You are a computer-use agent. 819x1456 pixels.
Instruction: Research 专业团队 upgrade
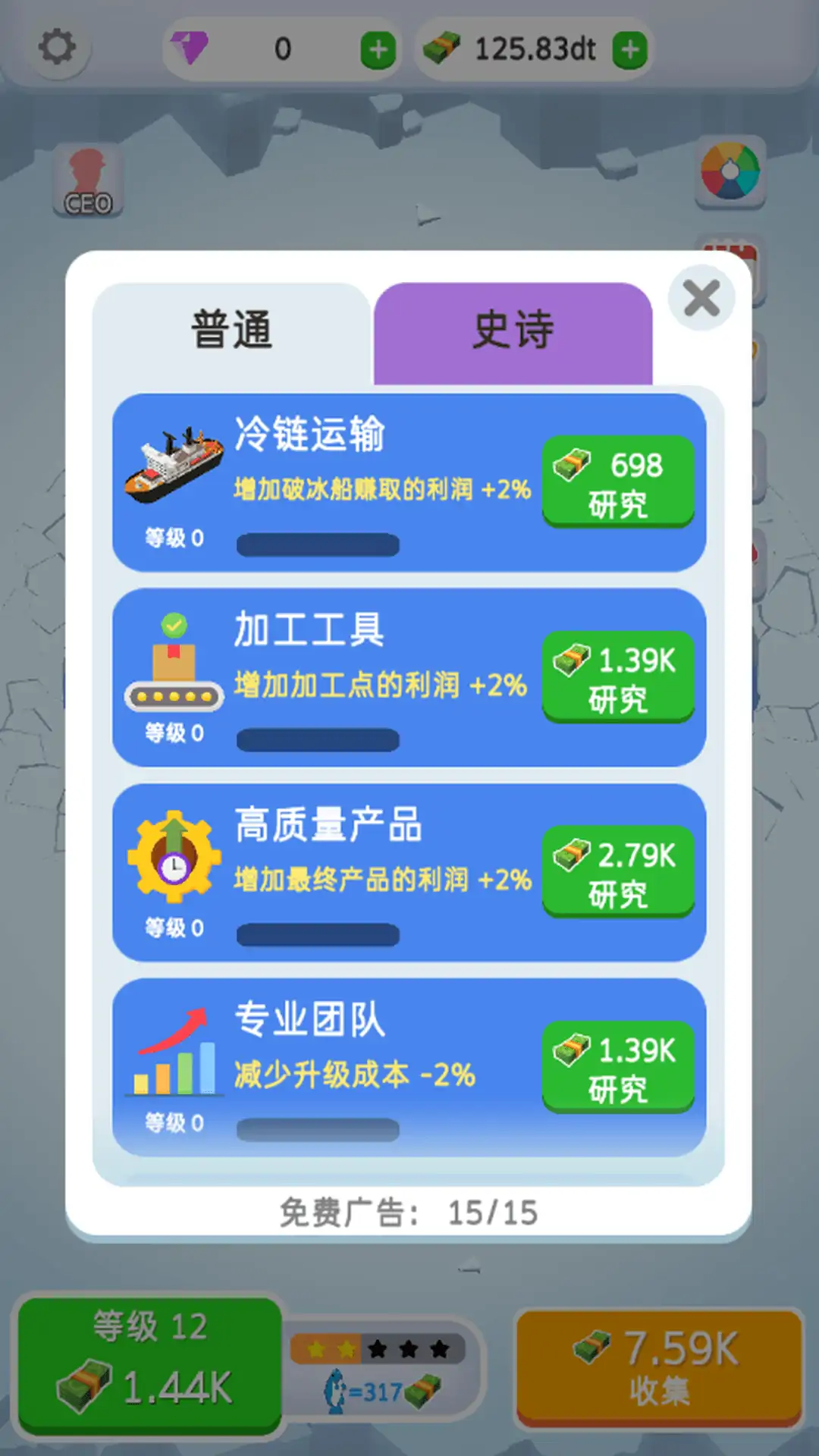pyautogui.click(x=618, y=1067)
